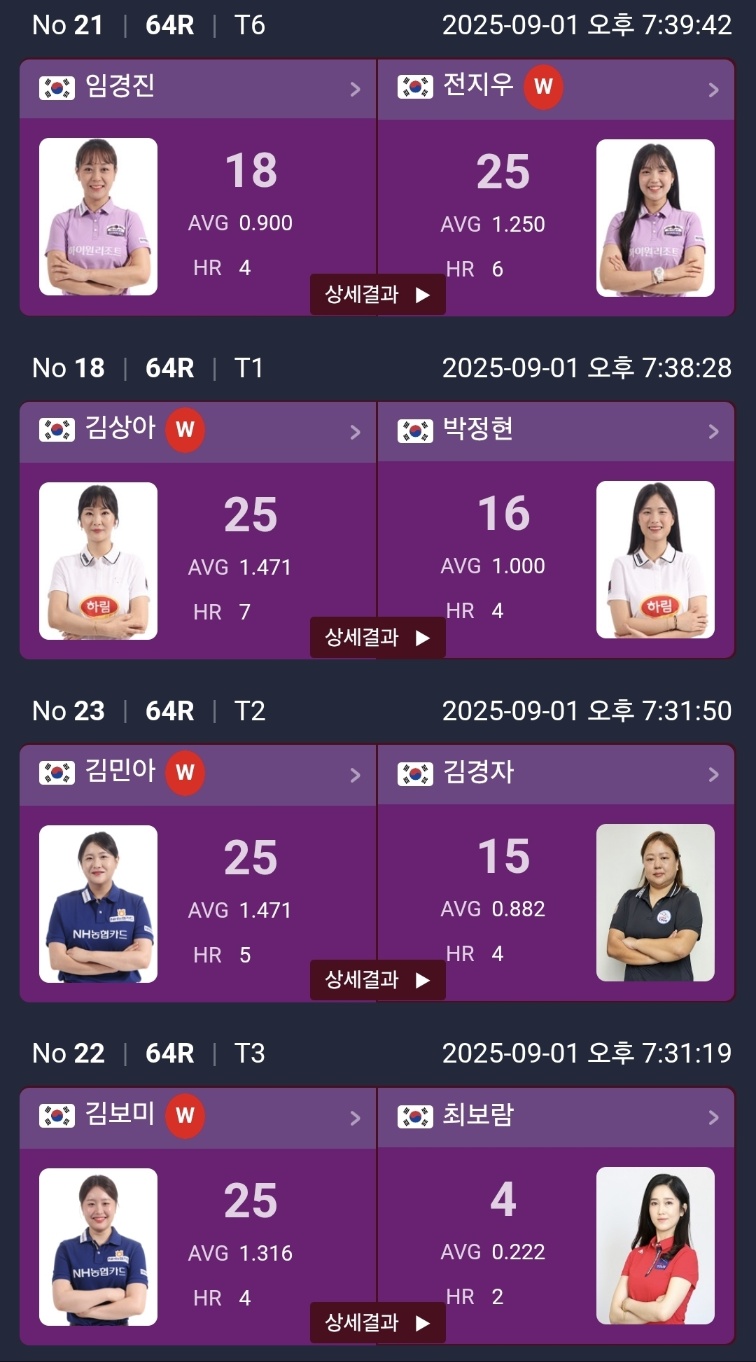Open 임경진's player profile

[198, 89]
